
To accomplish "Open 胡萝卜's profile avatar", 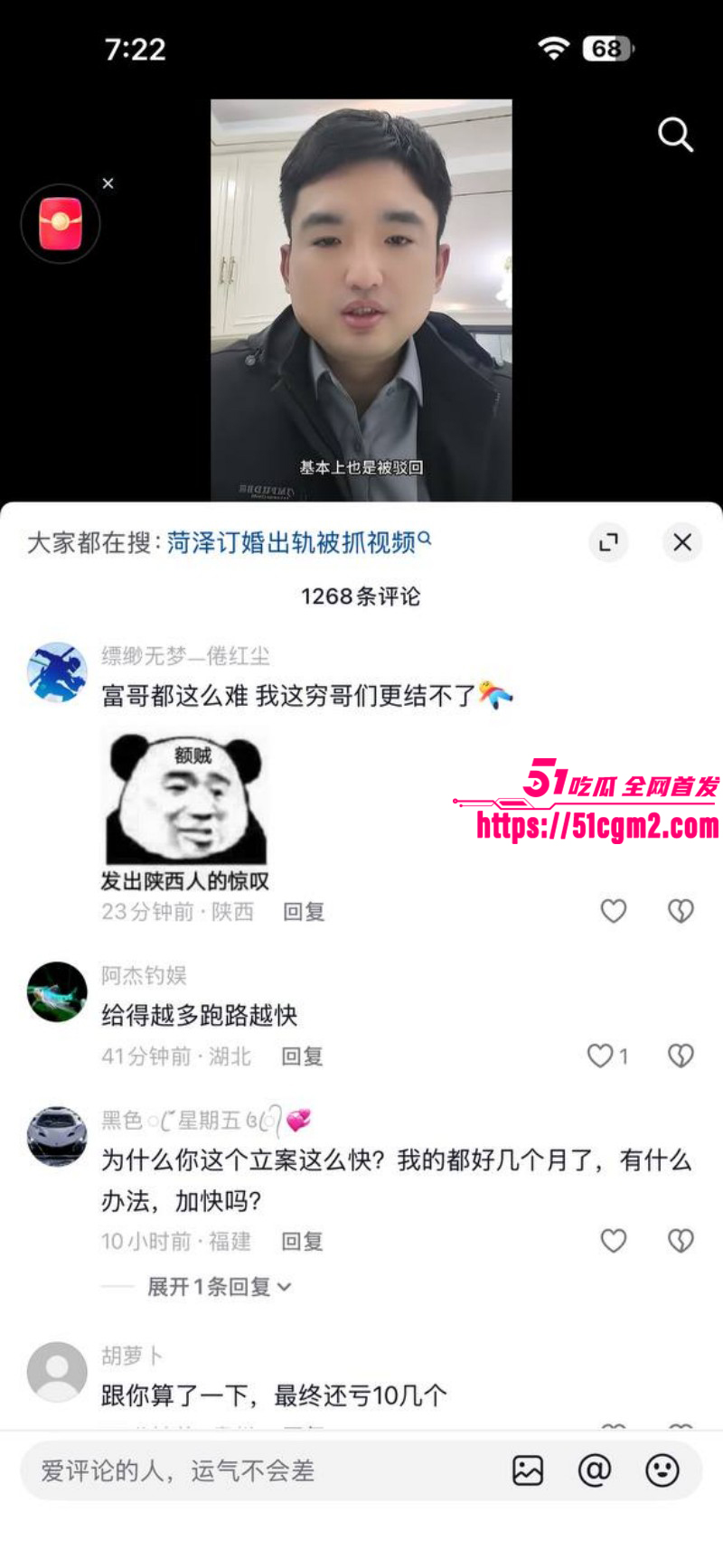I will [x=57, y=1370].
